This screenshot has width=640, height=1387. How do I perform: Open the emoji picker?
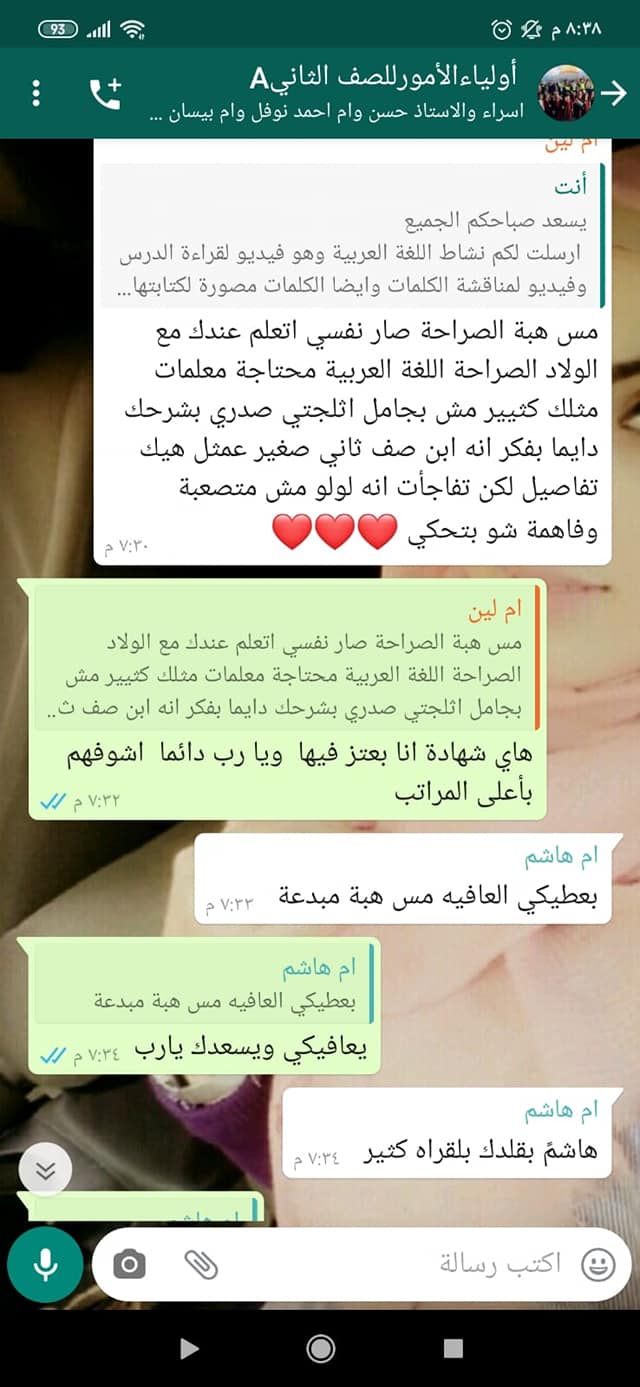[x=597, y=1265]
